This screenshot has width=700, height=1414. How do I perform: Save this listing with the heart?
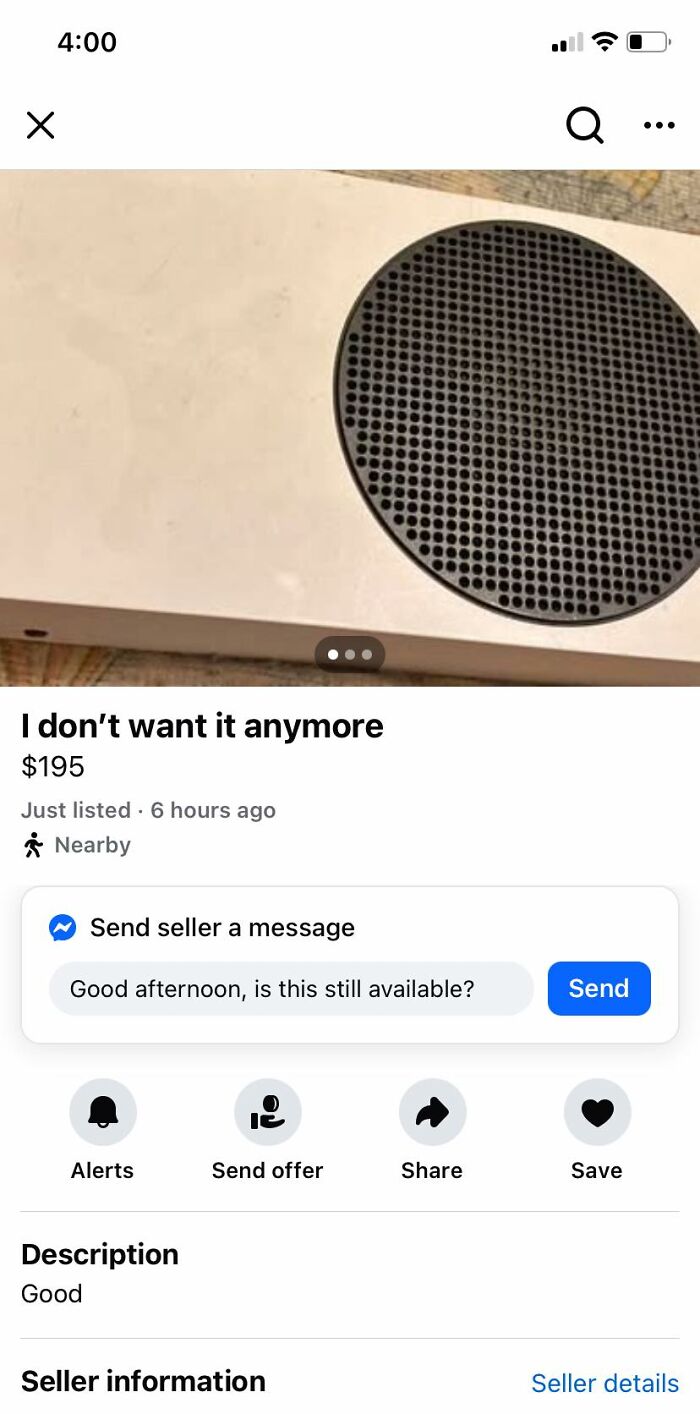coord(597,1112)
